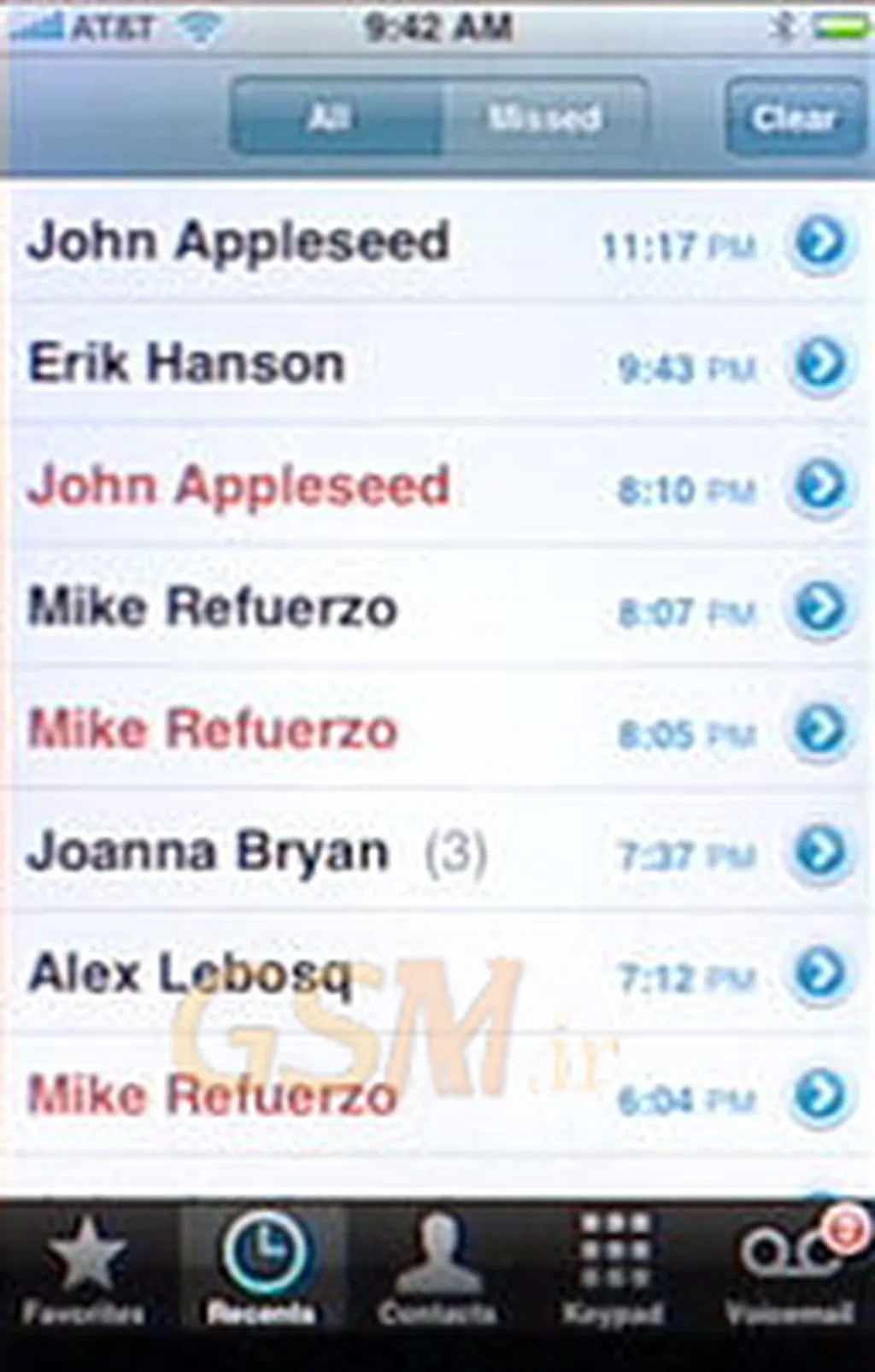View details arrow for Mike Refuerzo 8:05 PM
875x1372 pixels.
[x=821, y=730]
